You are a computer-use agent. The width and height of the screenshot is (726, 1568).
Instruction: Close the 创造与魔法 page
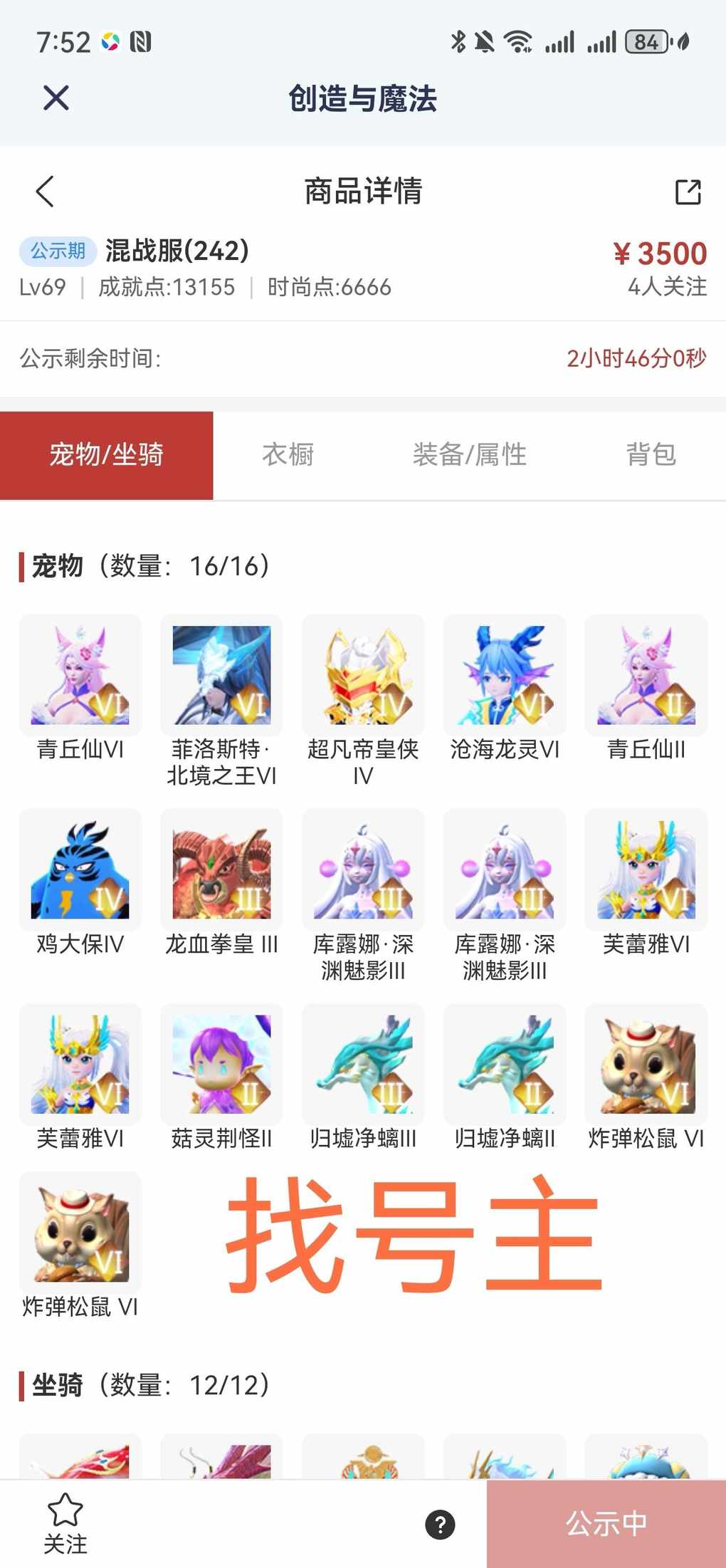(x=56, y=98)
